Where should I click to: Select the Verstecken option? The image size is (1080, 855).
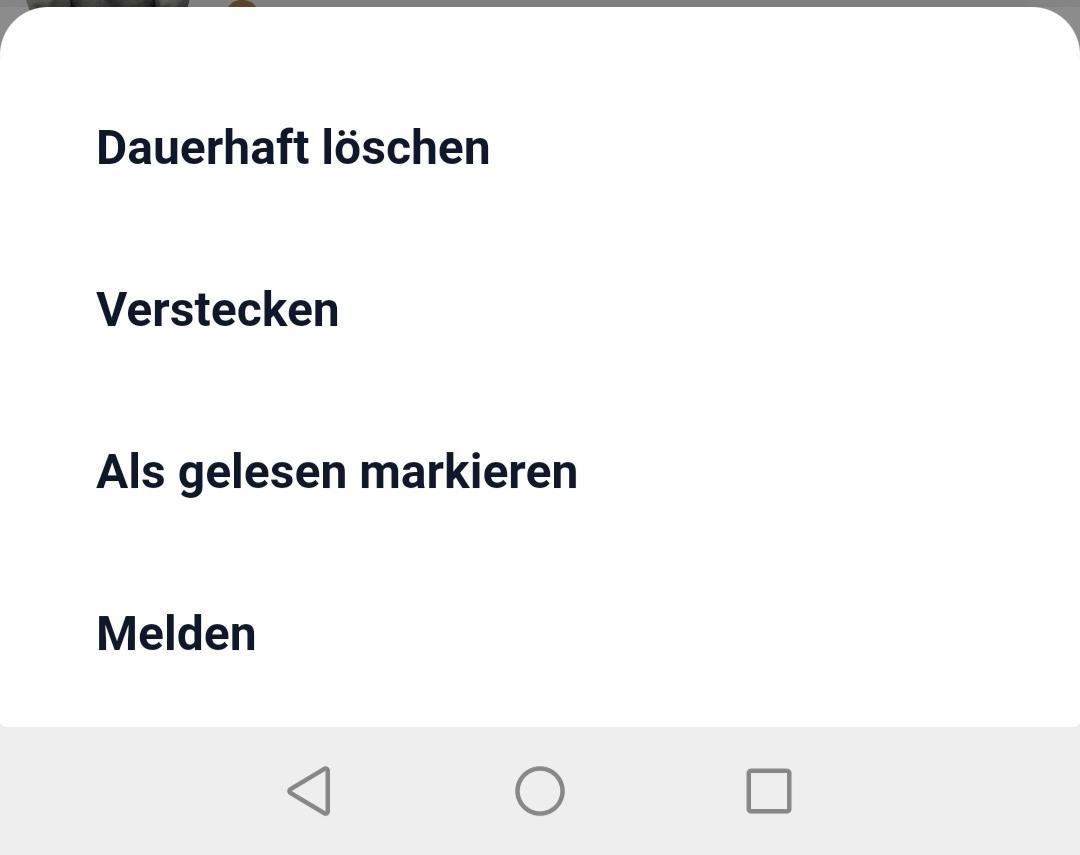pos(217,310)
